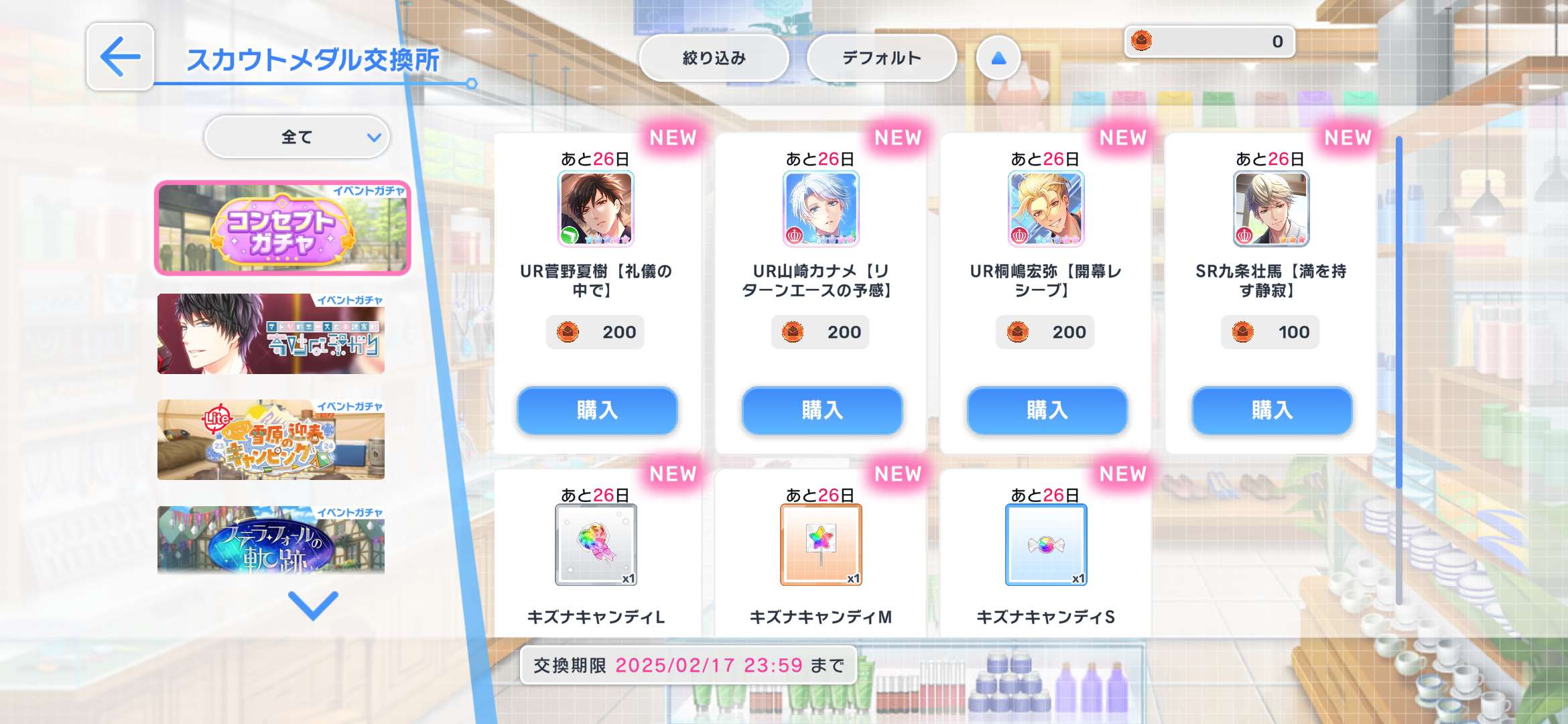Open the デフォルト sort options
The height and width of the screenshot is (724, 1568).
[x=881, y=58]
